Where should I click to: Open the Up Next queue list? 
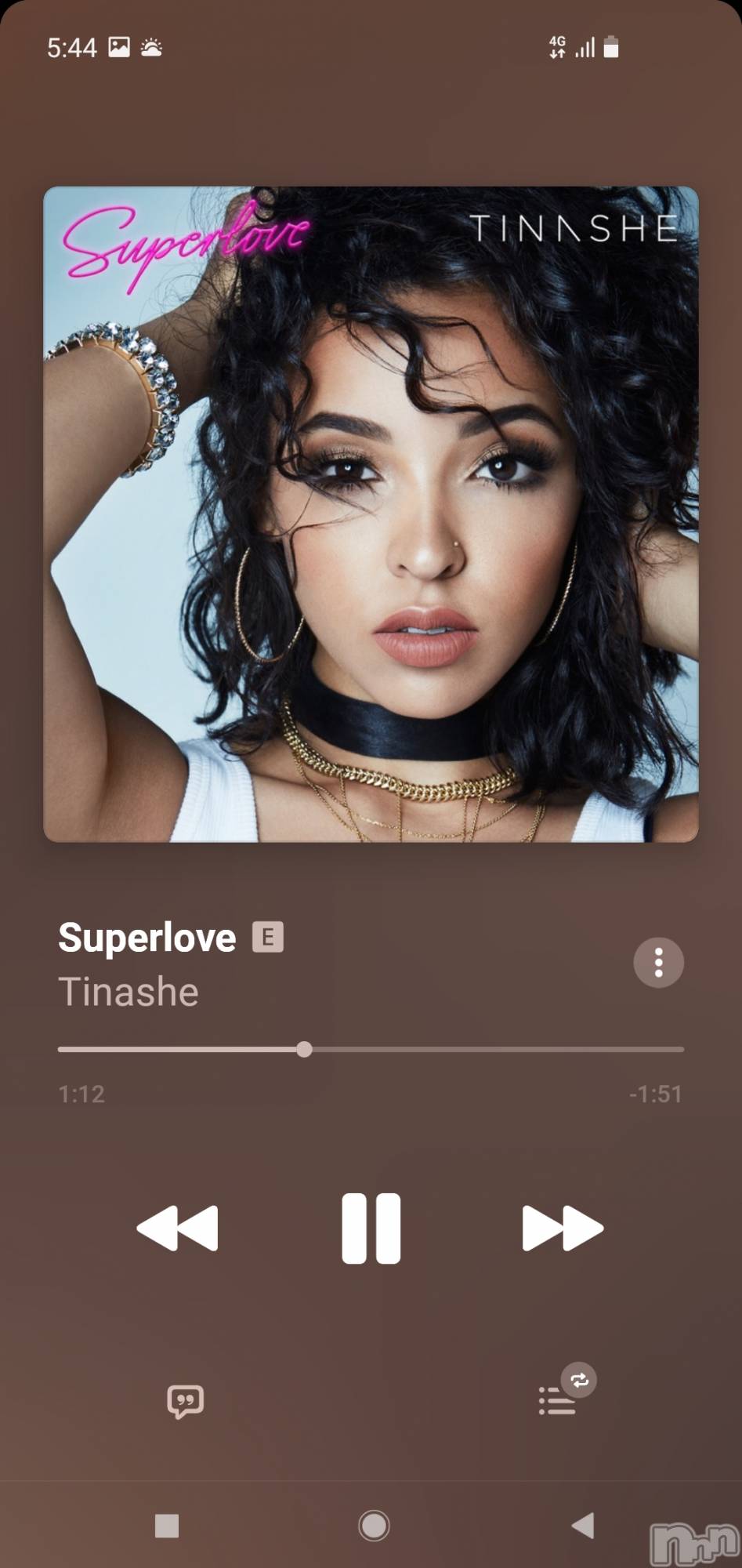coord(558,1400)
